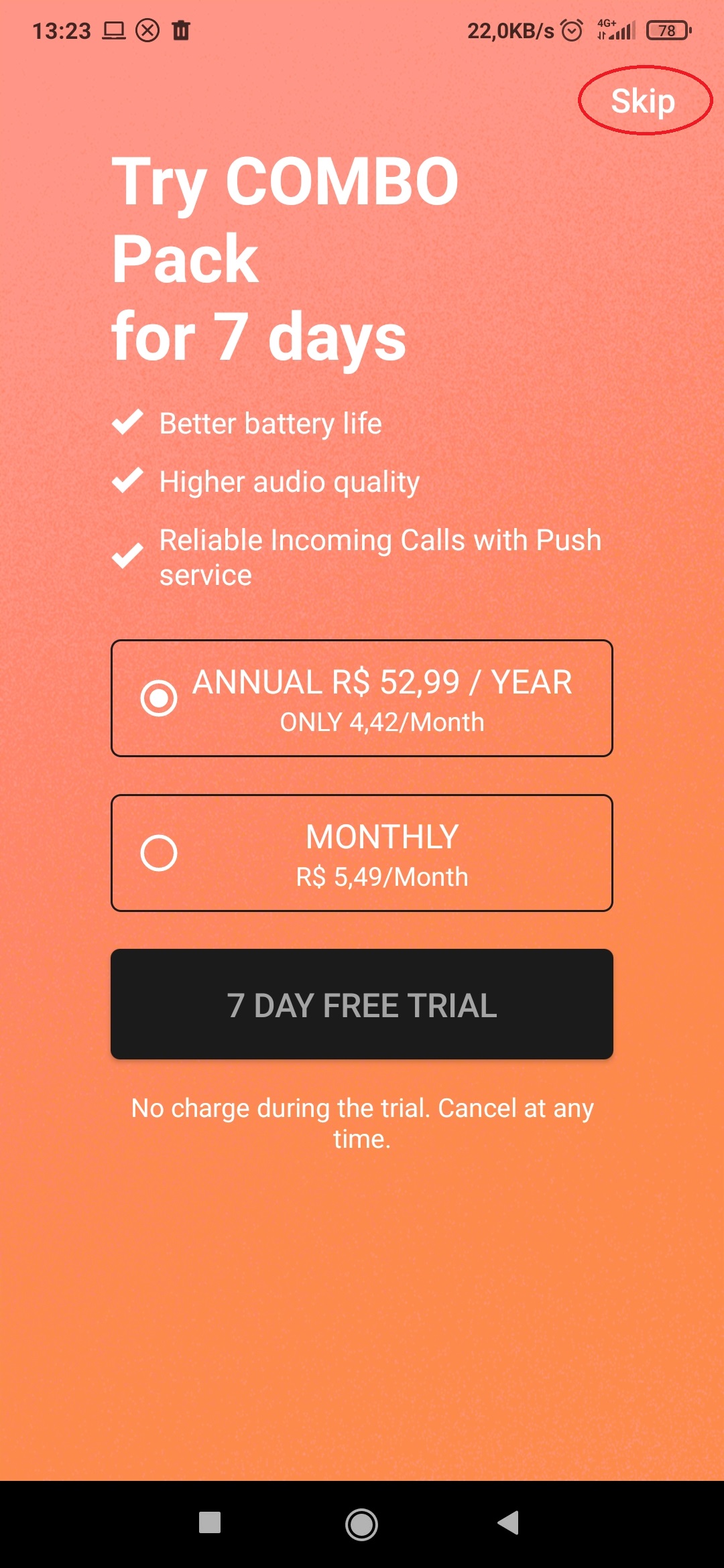724x1568 pixels.
Task: Open recent apps from the navigation bar
Action: [210, 1522]
